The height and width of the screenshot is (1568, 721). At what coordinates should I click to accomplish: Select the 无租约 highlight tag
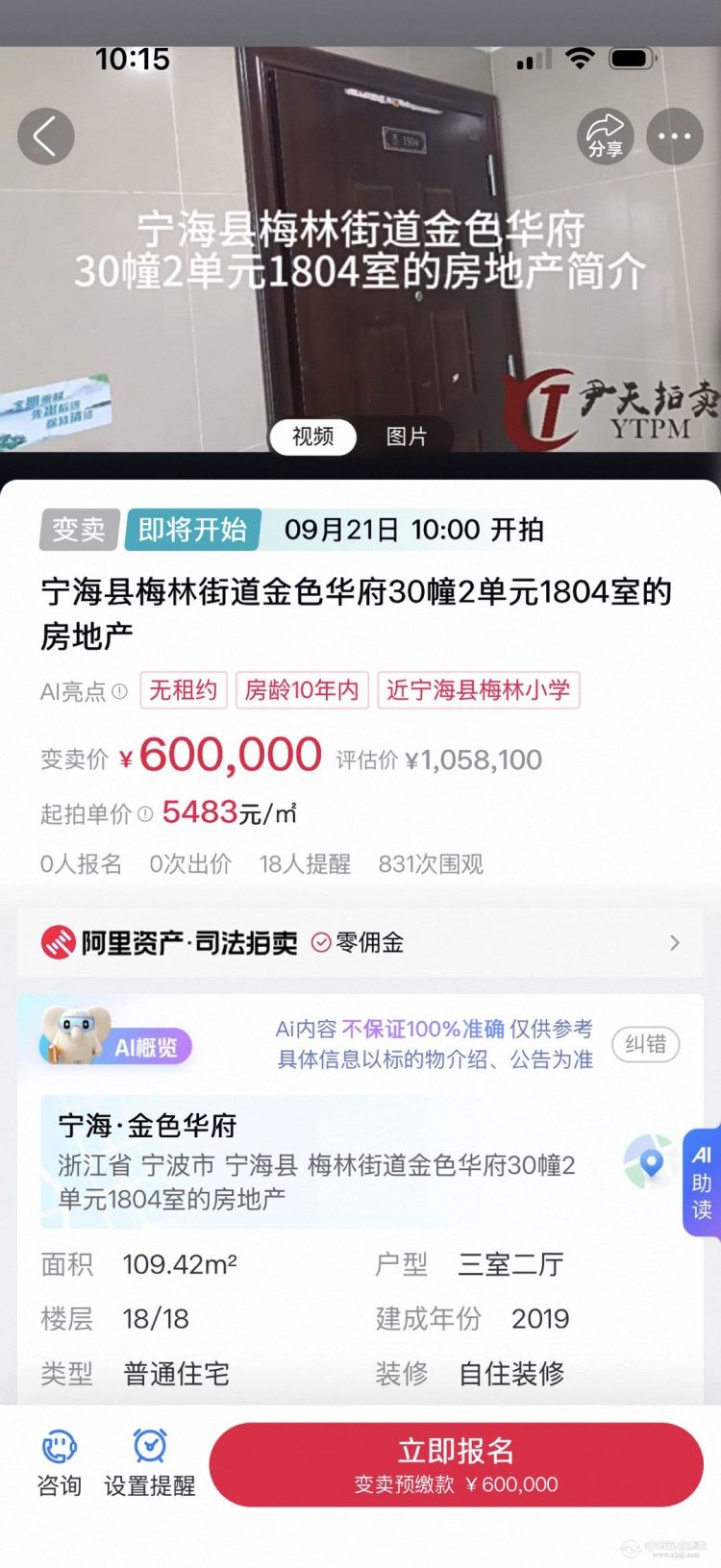(x=184, y=690)
